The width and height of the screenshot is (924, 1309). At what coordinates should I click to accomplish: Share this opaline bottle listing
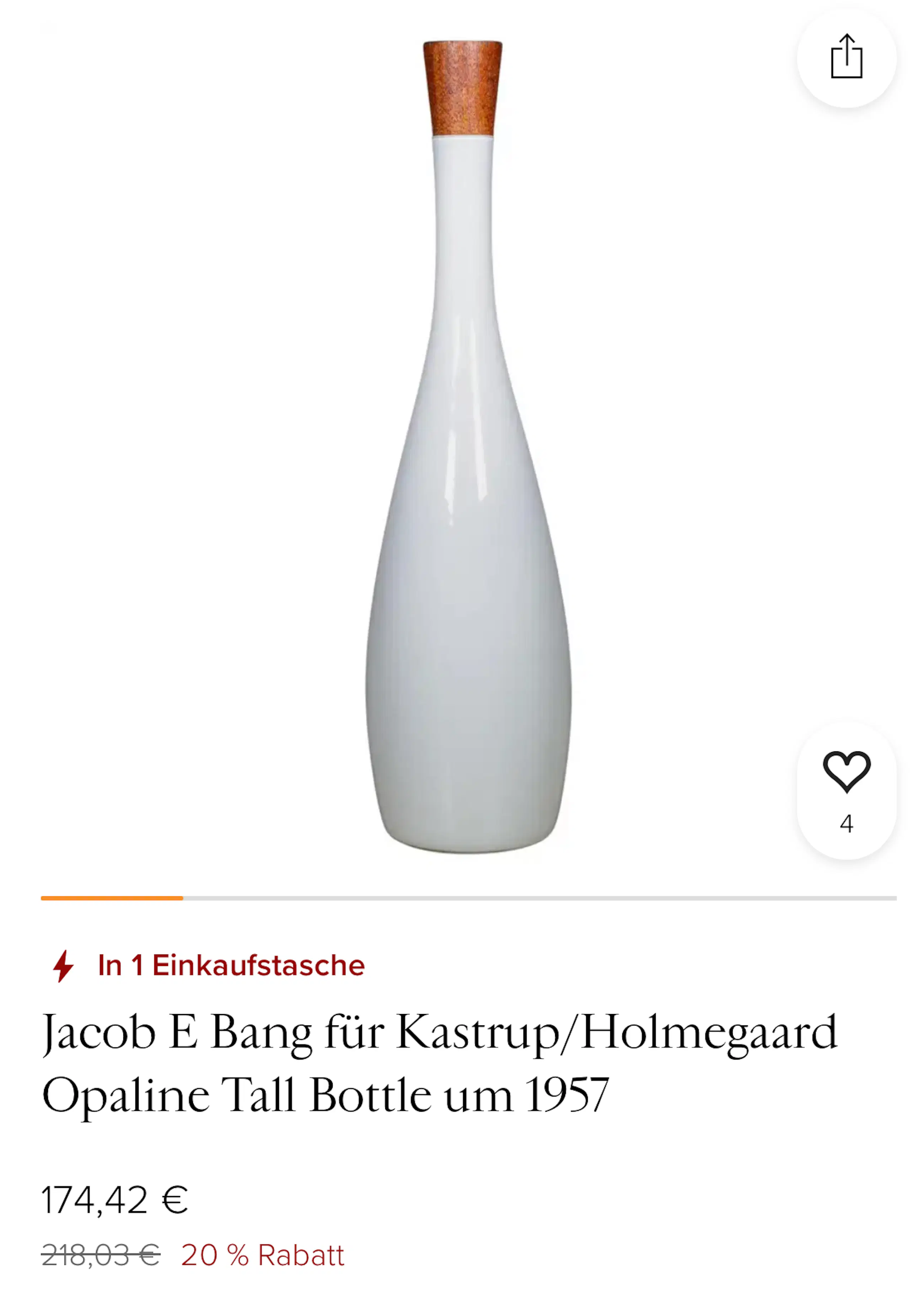pyautogui.click(x=846, y=58)
